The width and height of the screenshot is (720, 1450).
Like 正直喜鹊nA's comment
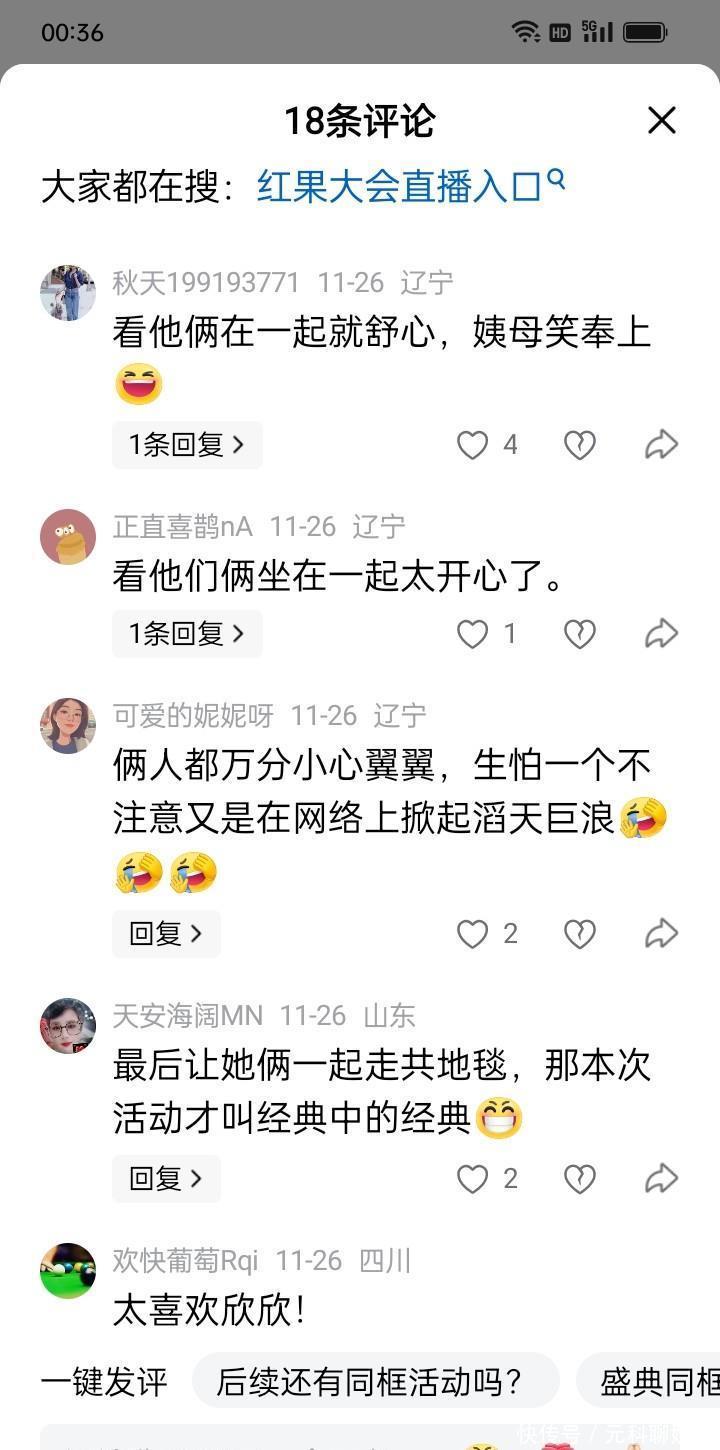coord(473,633)
